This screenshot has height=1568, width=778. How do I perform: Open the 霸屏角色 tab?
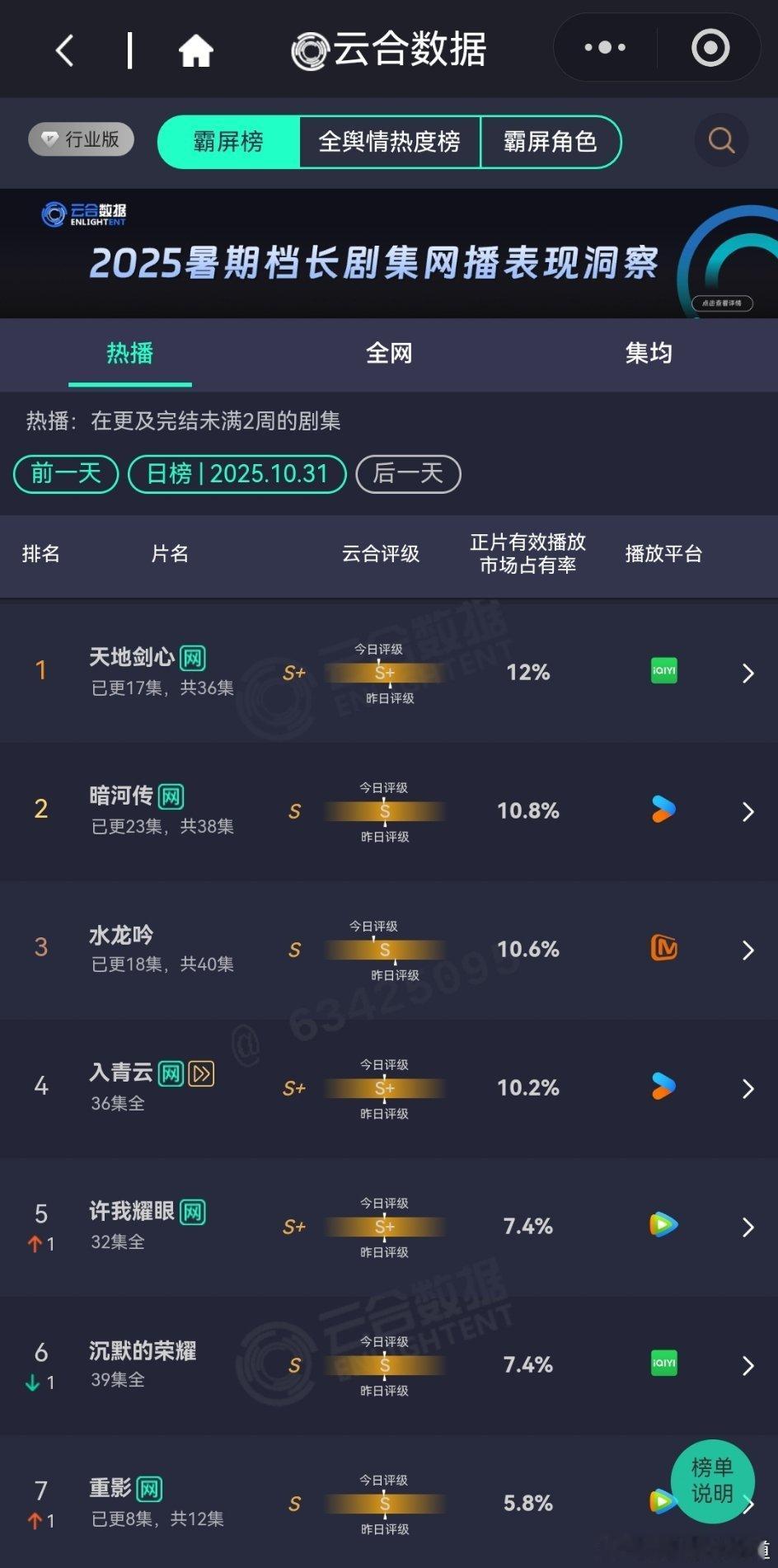click(551, 142)
